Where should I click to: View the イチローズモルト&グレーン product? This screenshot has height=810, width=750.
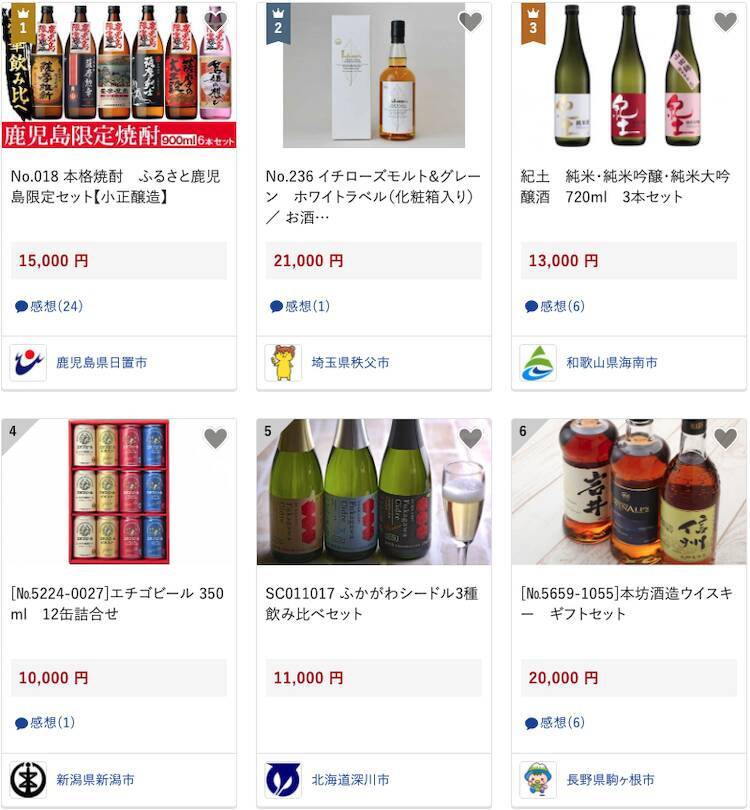click(x=372, y=196)
